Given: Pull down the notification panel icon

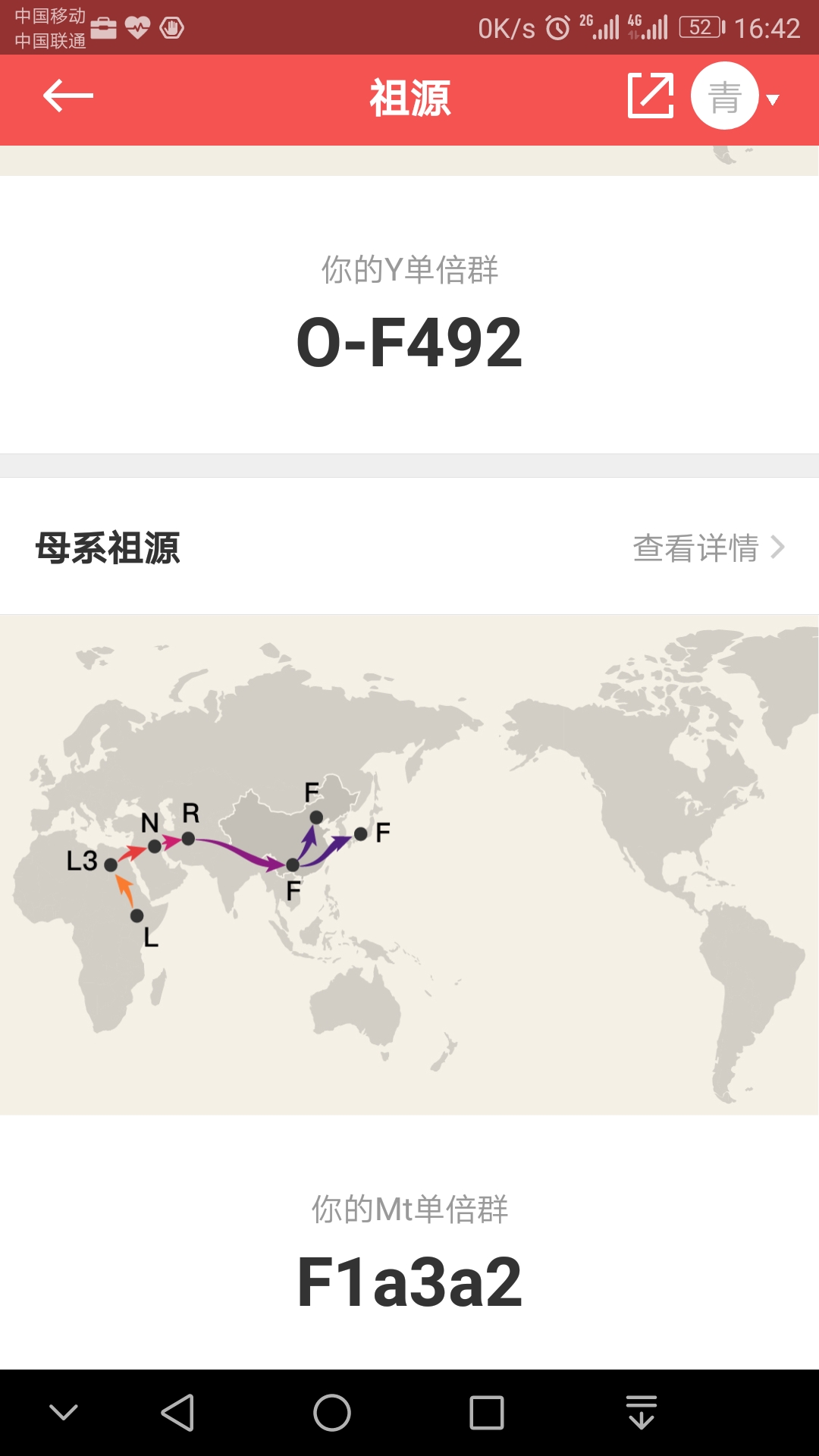Looking at the screenshot, I should point(642,1412).
